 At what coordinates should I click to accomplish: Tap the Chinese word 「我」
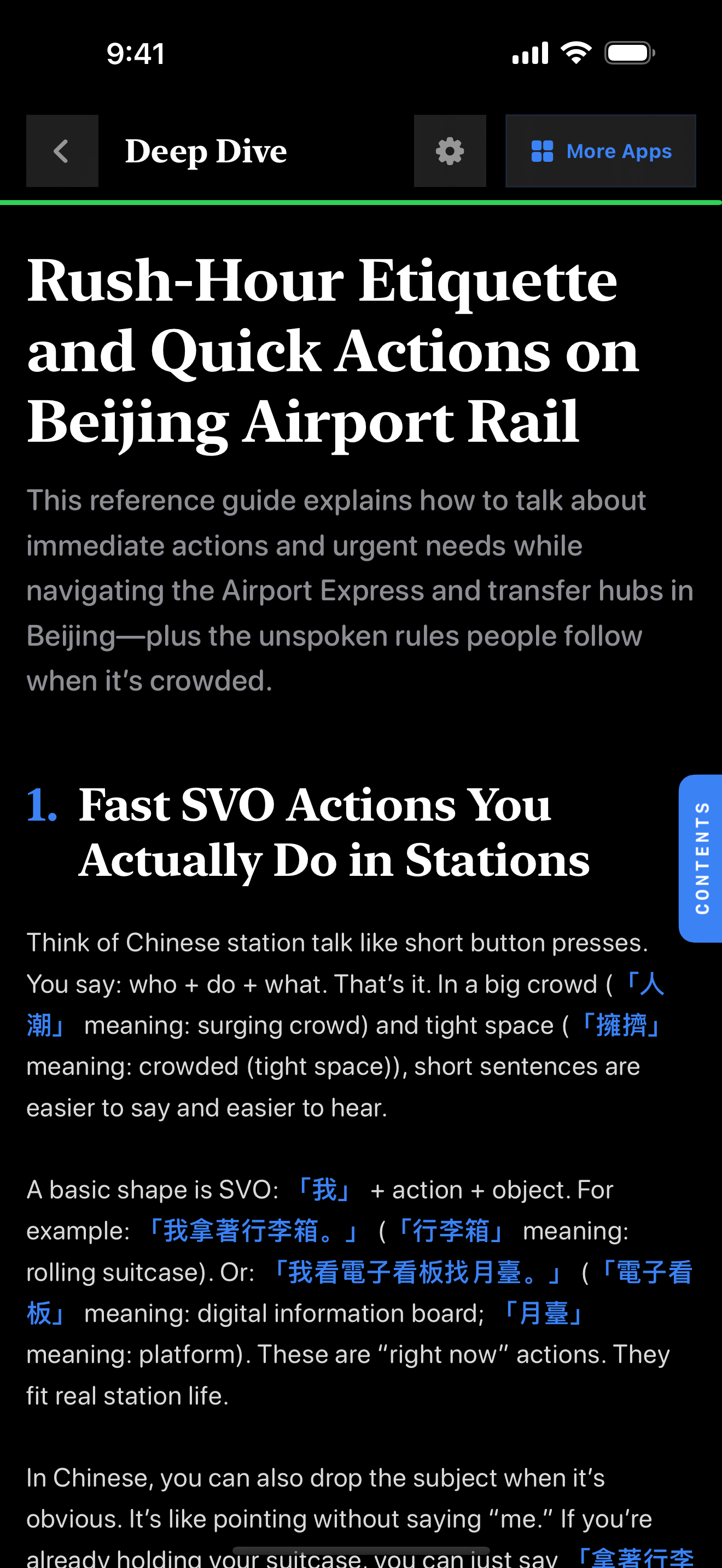pos(324,1190)
